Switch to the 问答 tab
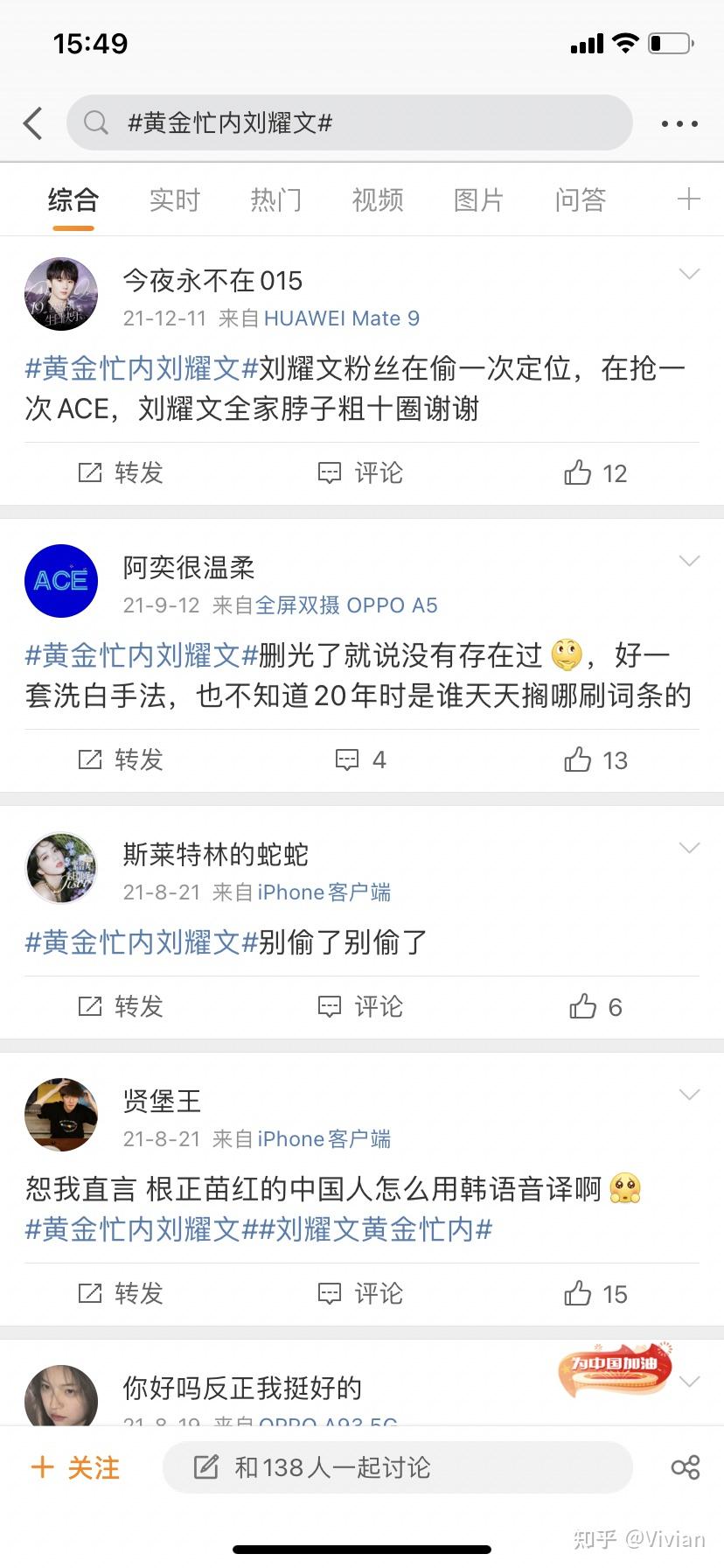The image size is (724, 1568). [580, 200]
